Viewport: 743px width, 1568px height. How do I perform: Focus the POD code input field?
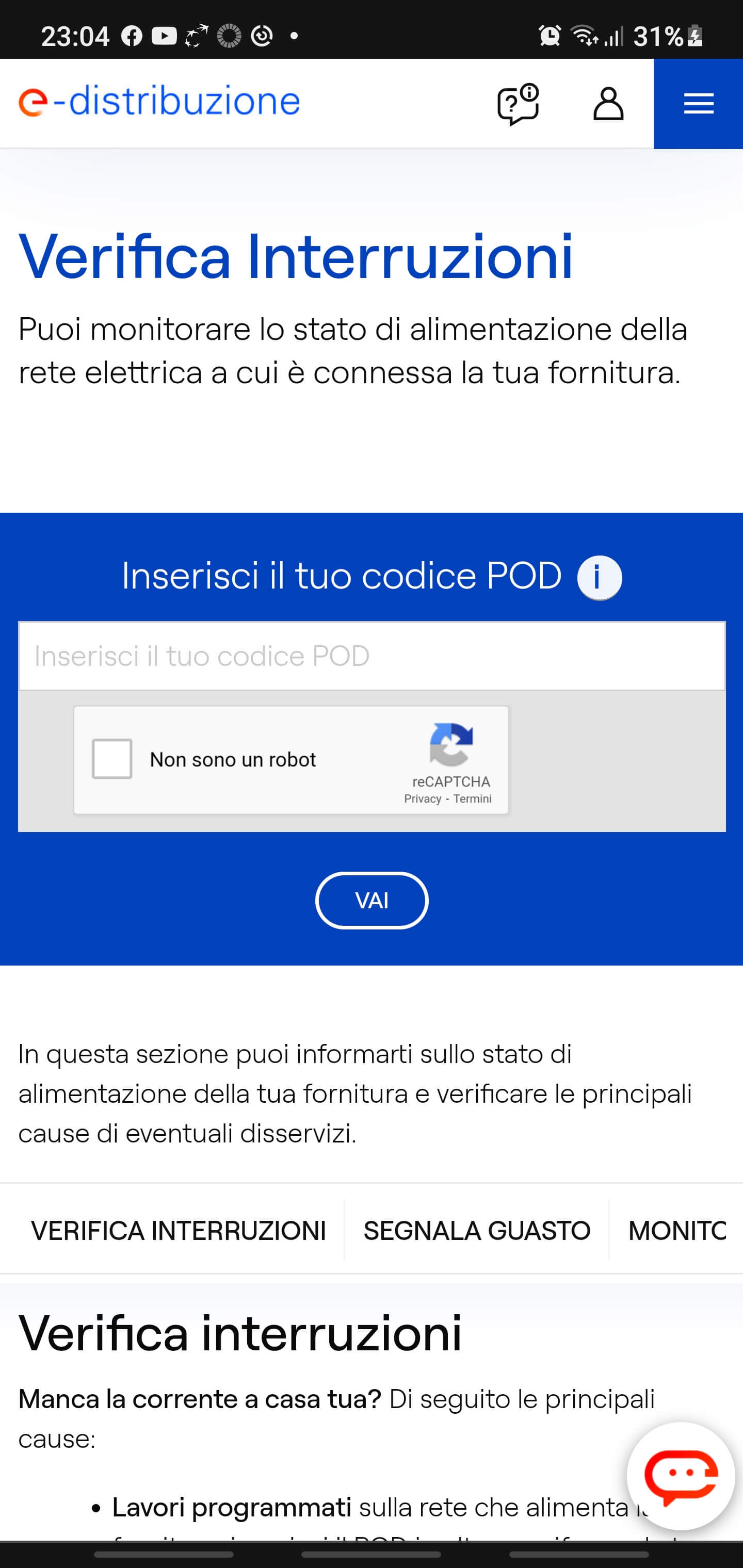tap(372, 656)
